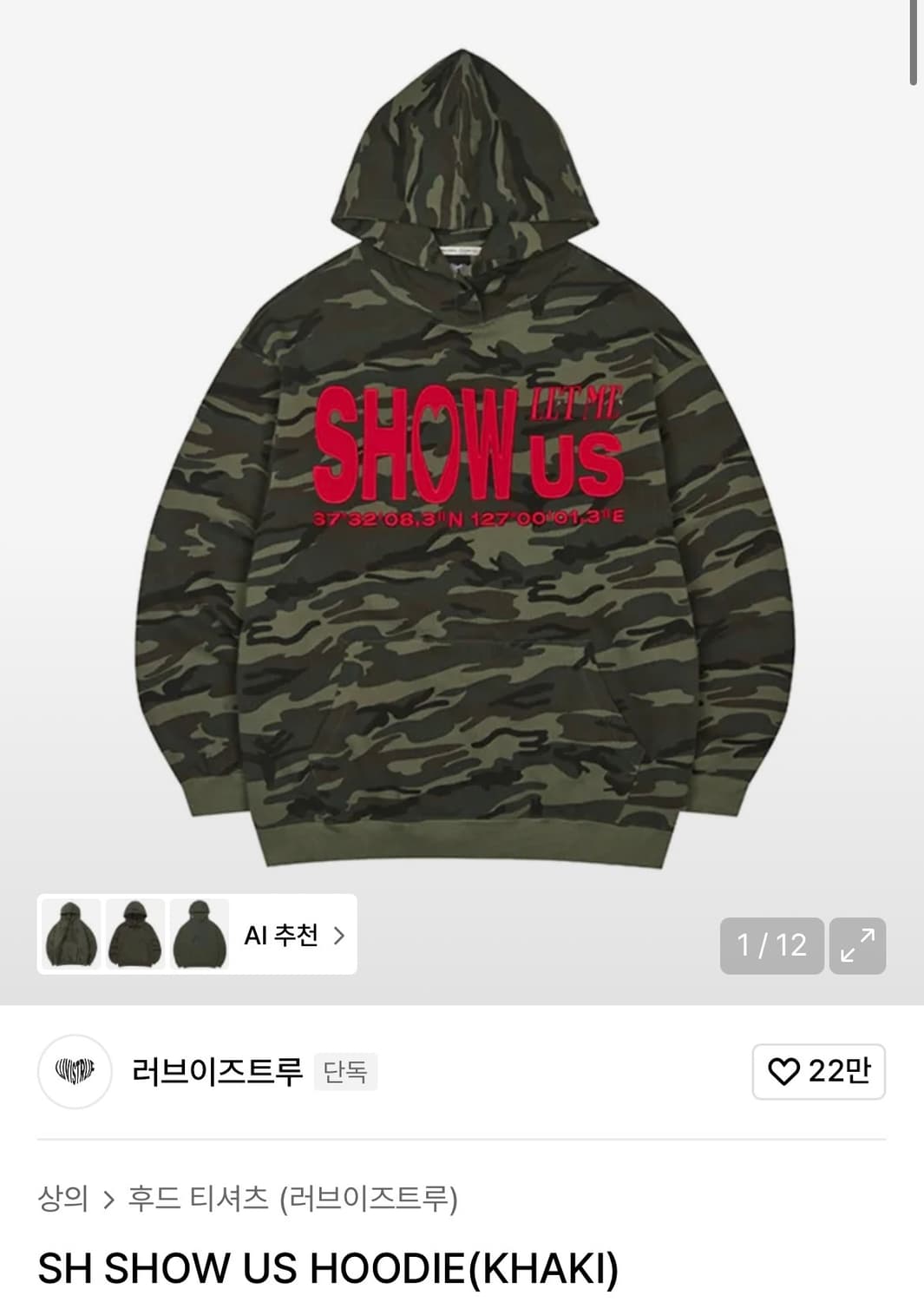The width and height of the screenshot is (924, 1302).
Task: Click the 단독 exclusive badge
Action: (345, 1071)
